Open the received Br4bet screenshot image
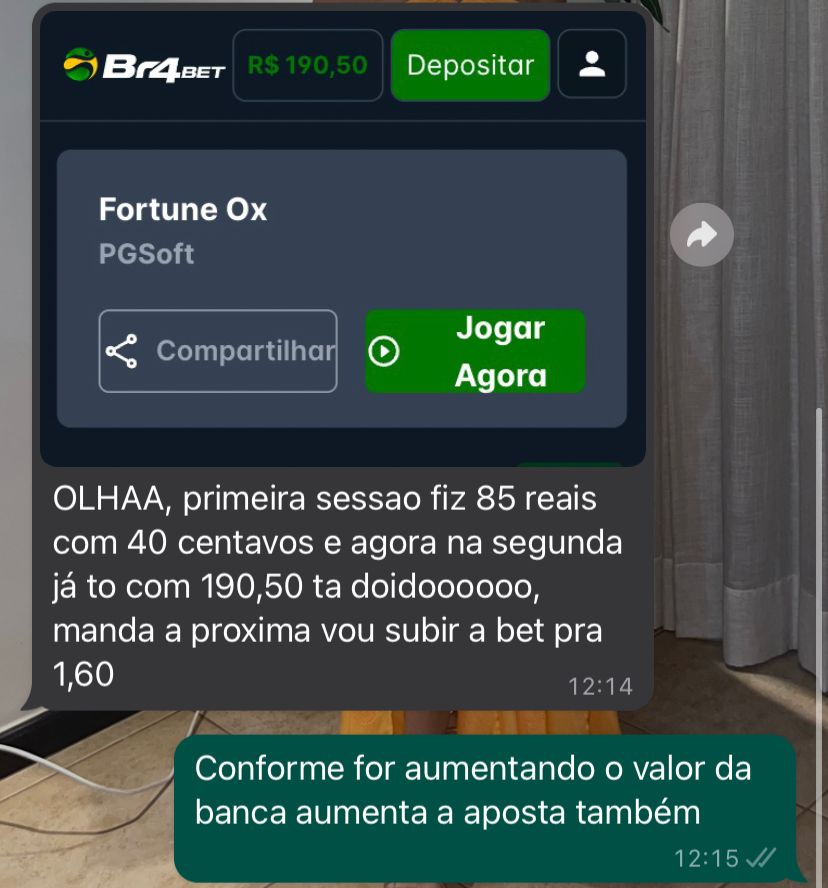 (342, 240)
